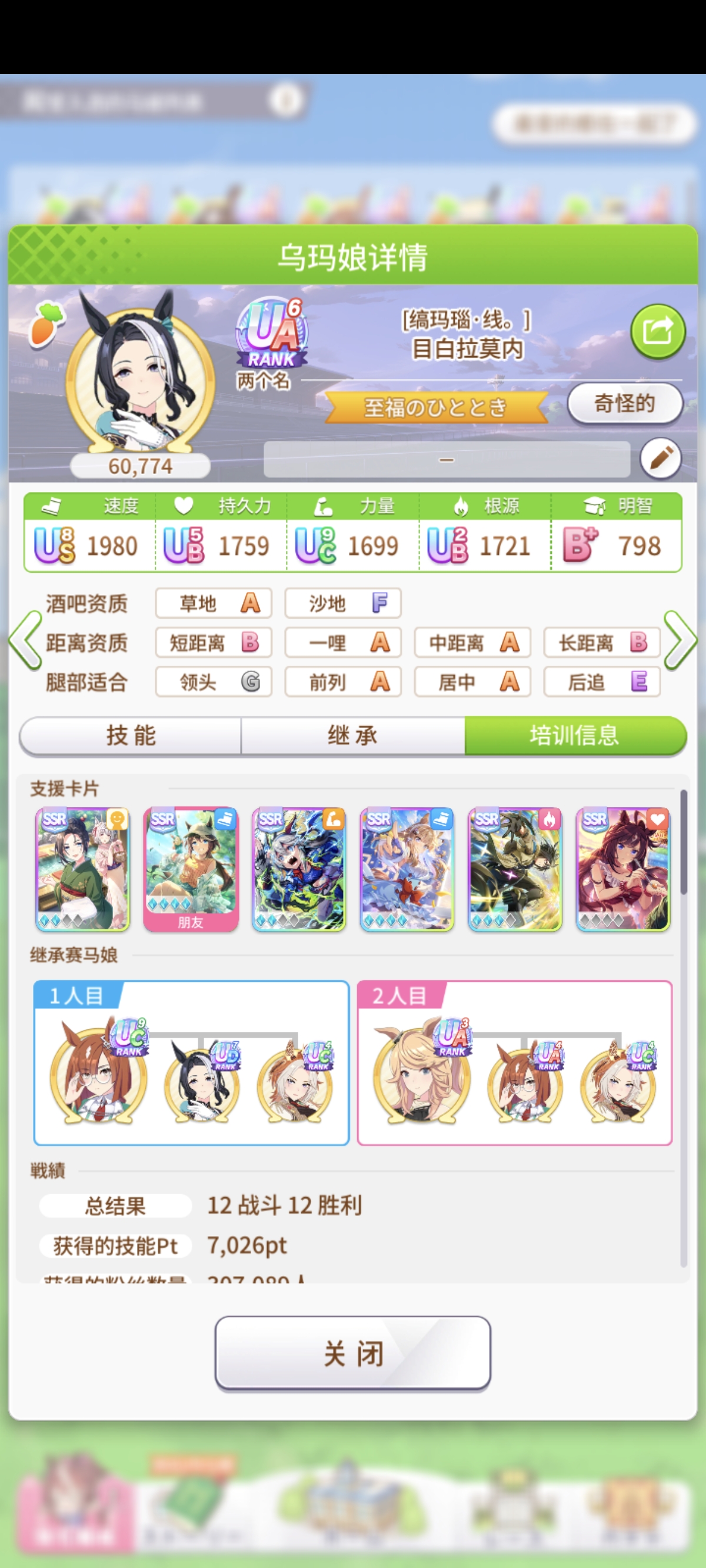Image resolution: width=706 pixels, height=1568 pixels.
Task: Switch to the 继承 tab
Action: click(x=352, y=735)
